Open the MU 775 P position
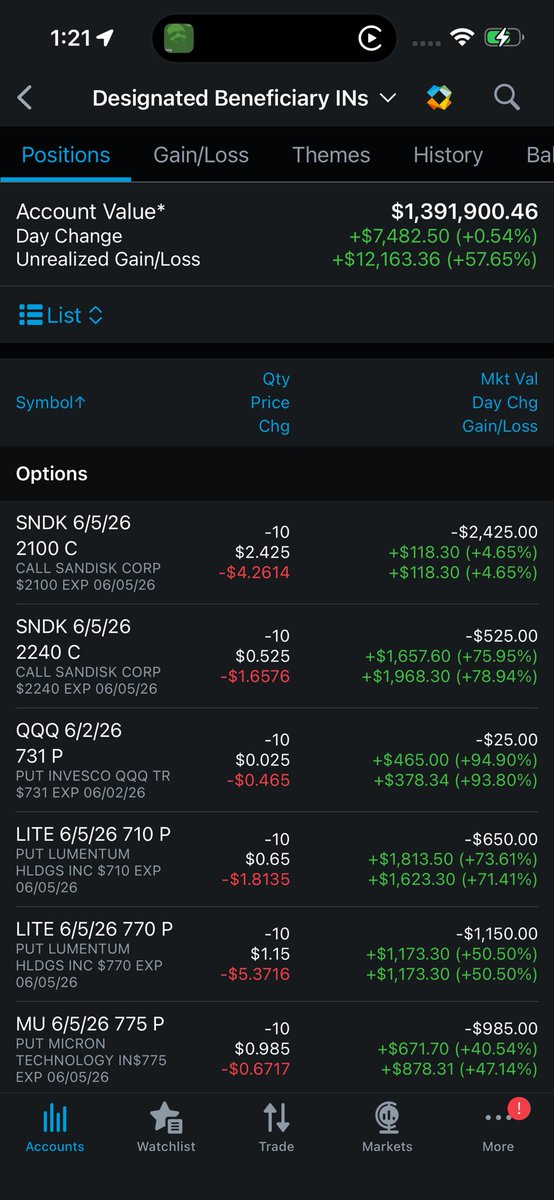554x1200 pixels. pos(277,1047)
